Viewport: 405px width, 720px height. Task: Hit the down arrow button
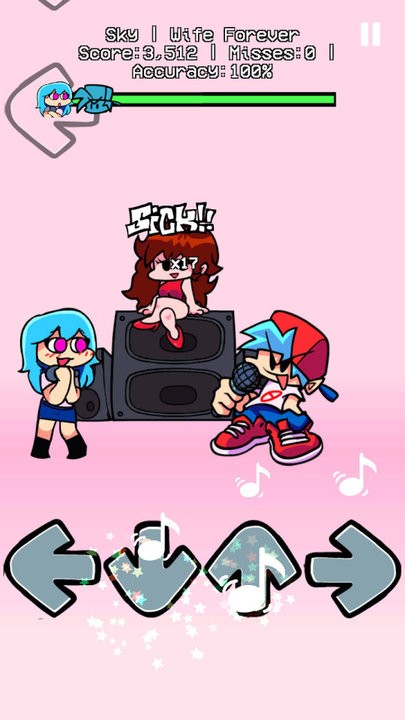coord(152,568)
